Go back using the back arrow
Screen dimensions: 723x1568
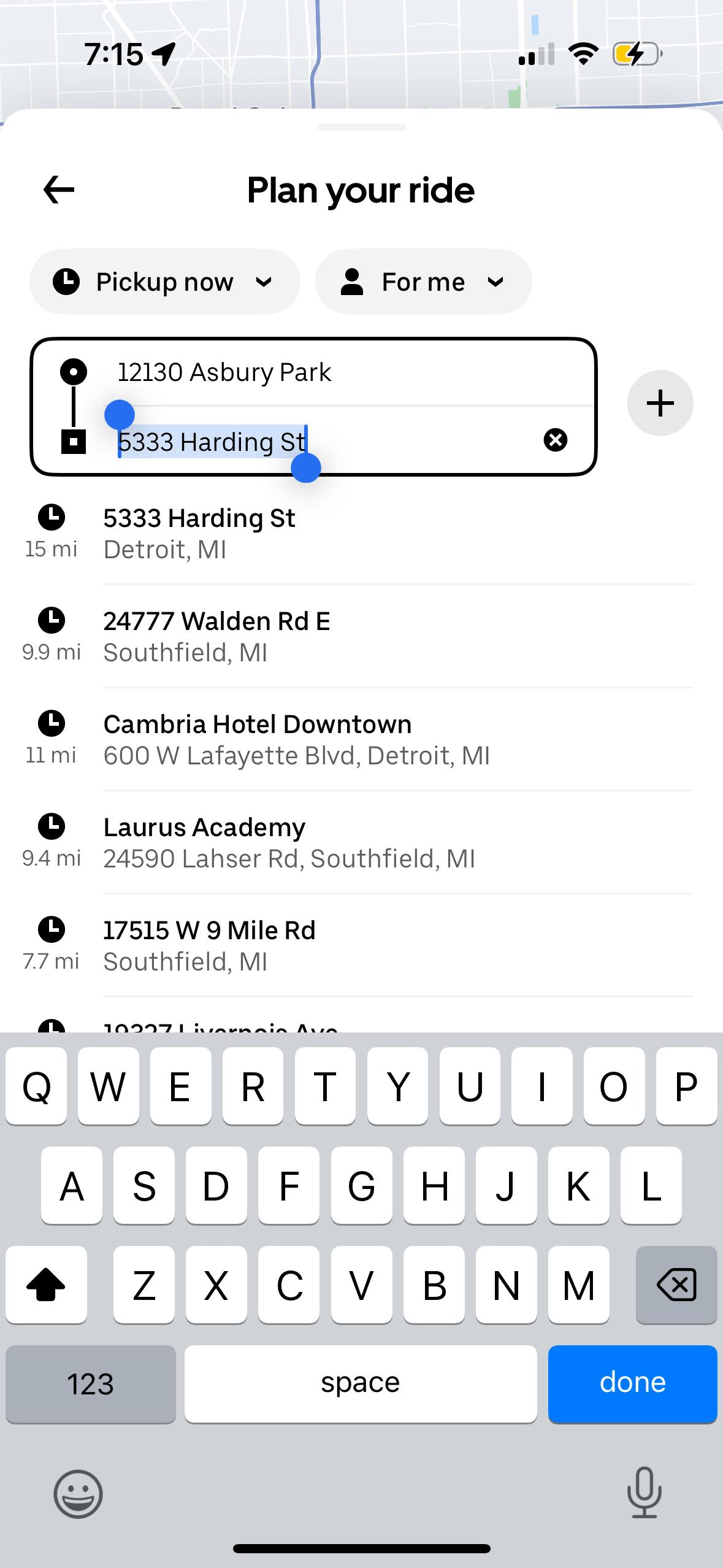[x=59, y=190]
